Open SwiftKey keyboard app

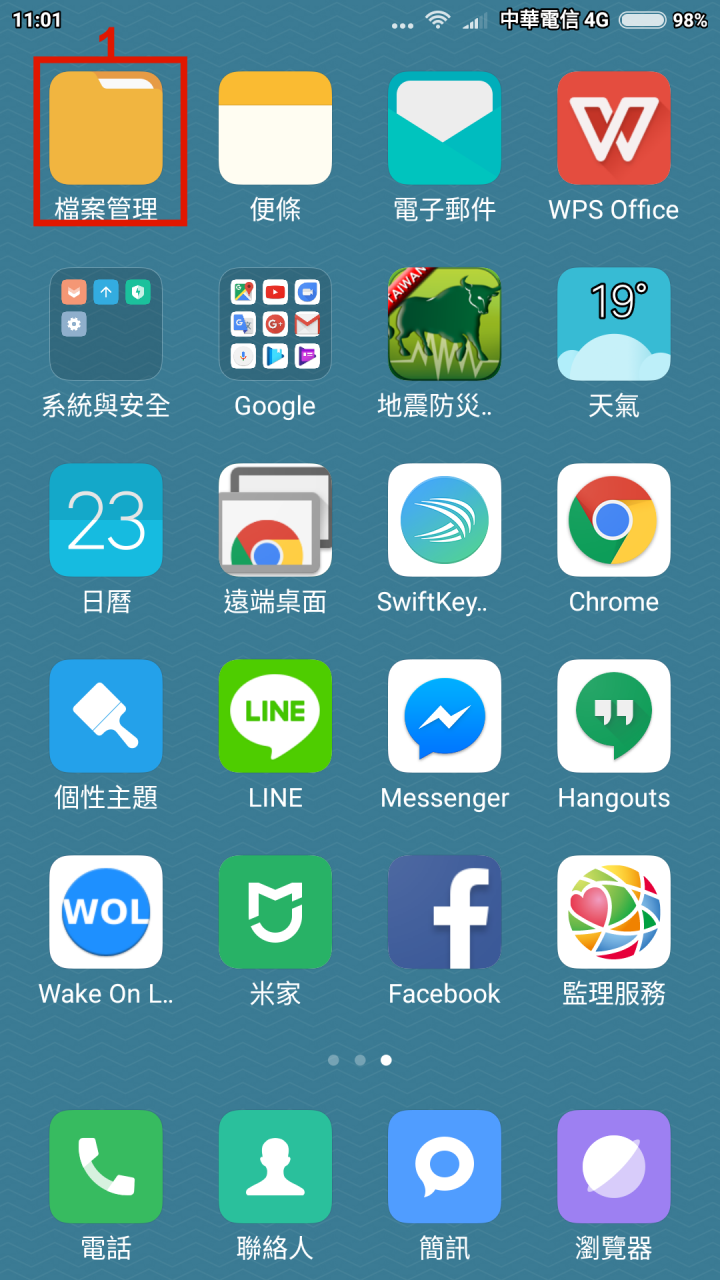(444, 520)
